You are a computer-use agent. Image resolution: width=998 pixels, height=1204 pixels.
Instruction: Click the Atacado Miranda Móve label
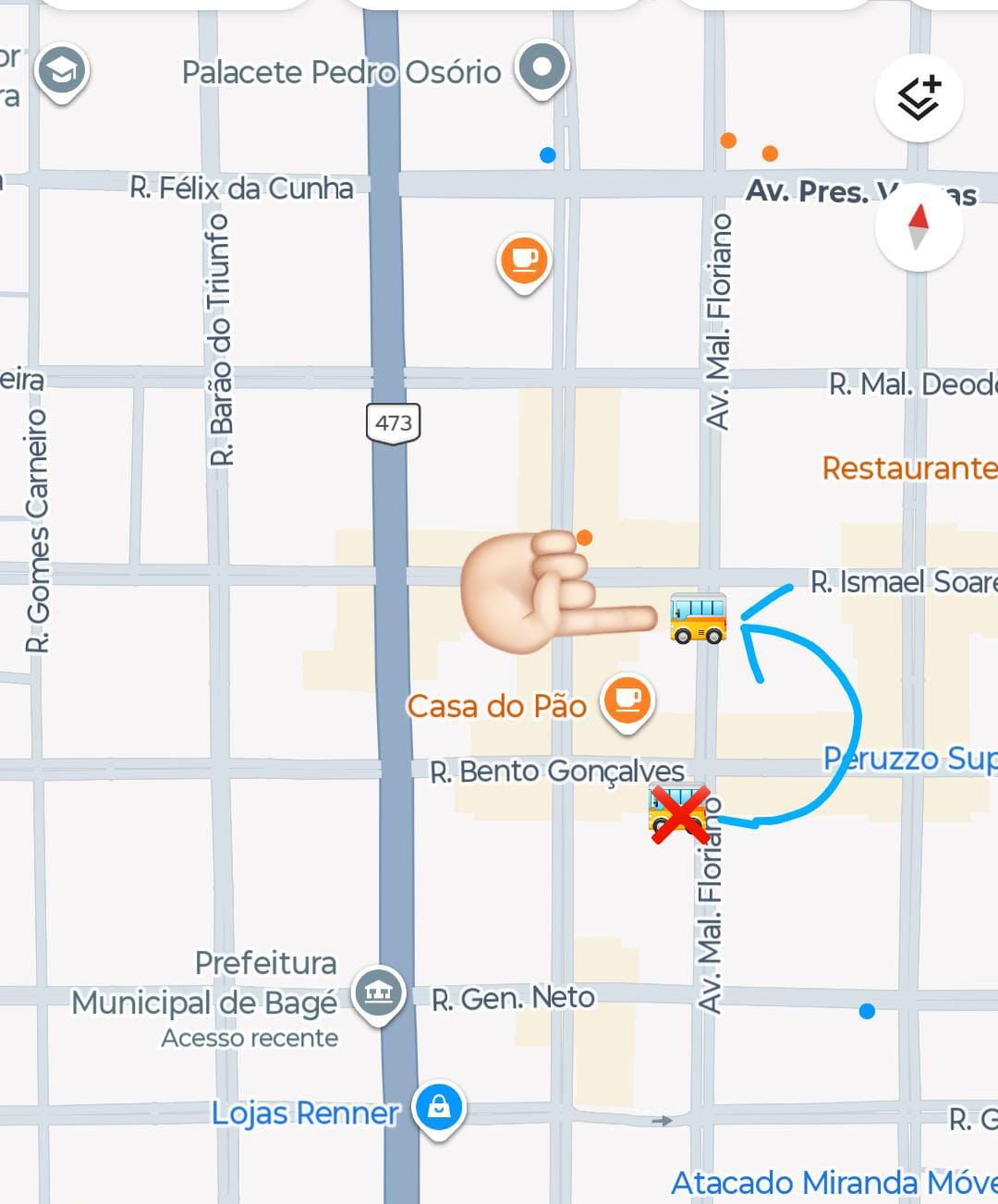coord(833,1184)
